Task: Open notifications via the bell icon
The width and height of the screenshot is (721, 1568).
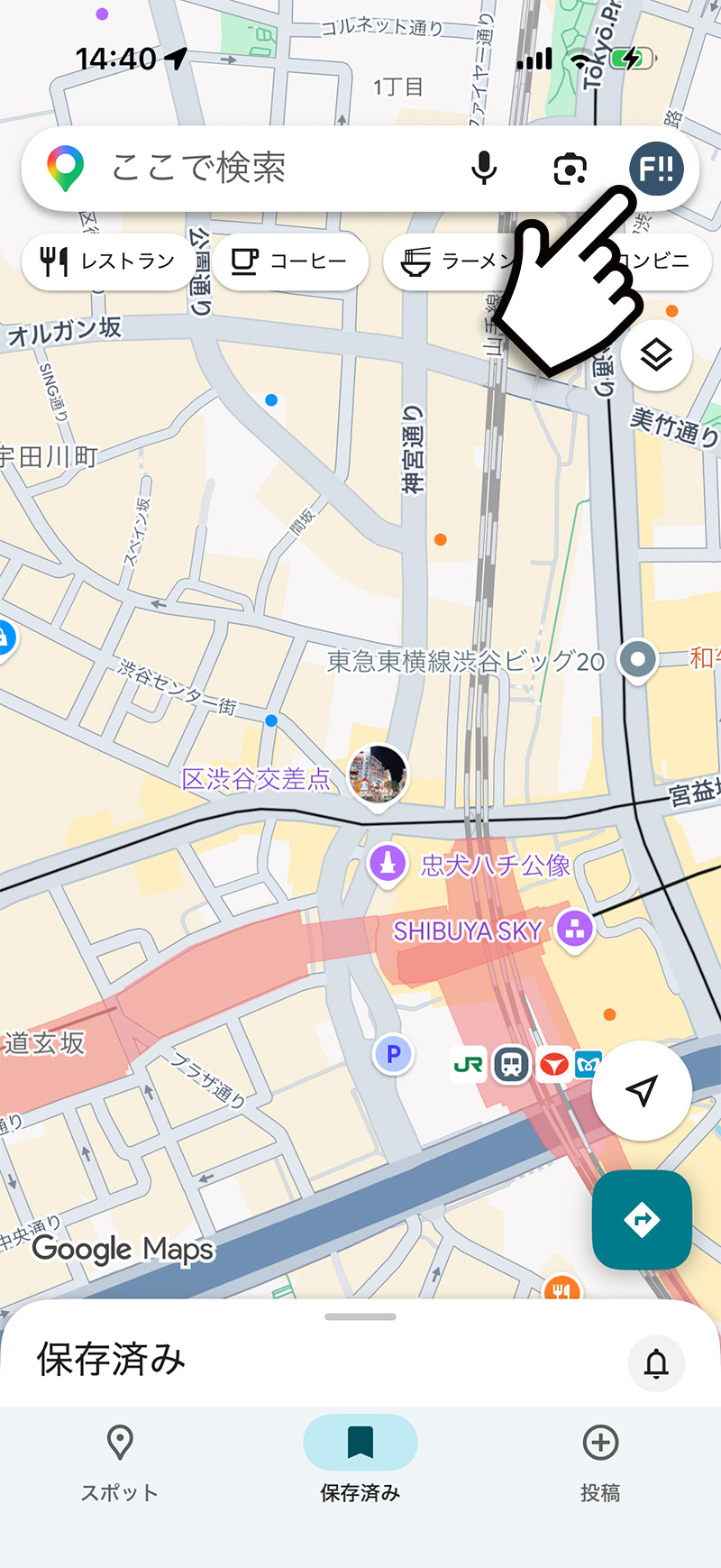Action: 656,1363
